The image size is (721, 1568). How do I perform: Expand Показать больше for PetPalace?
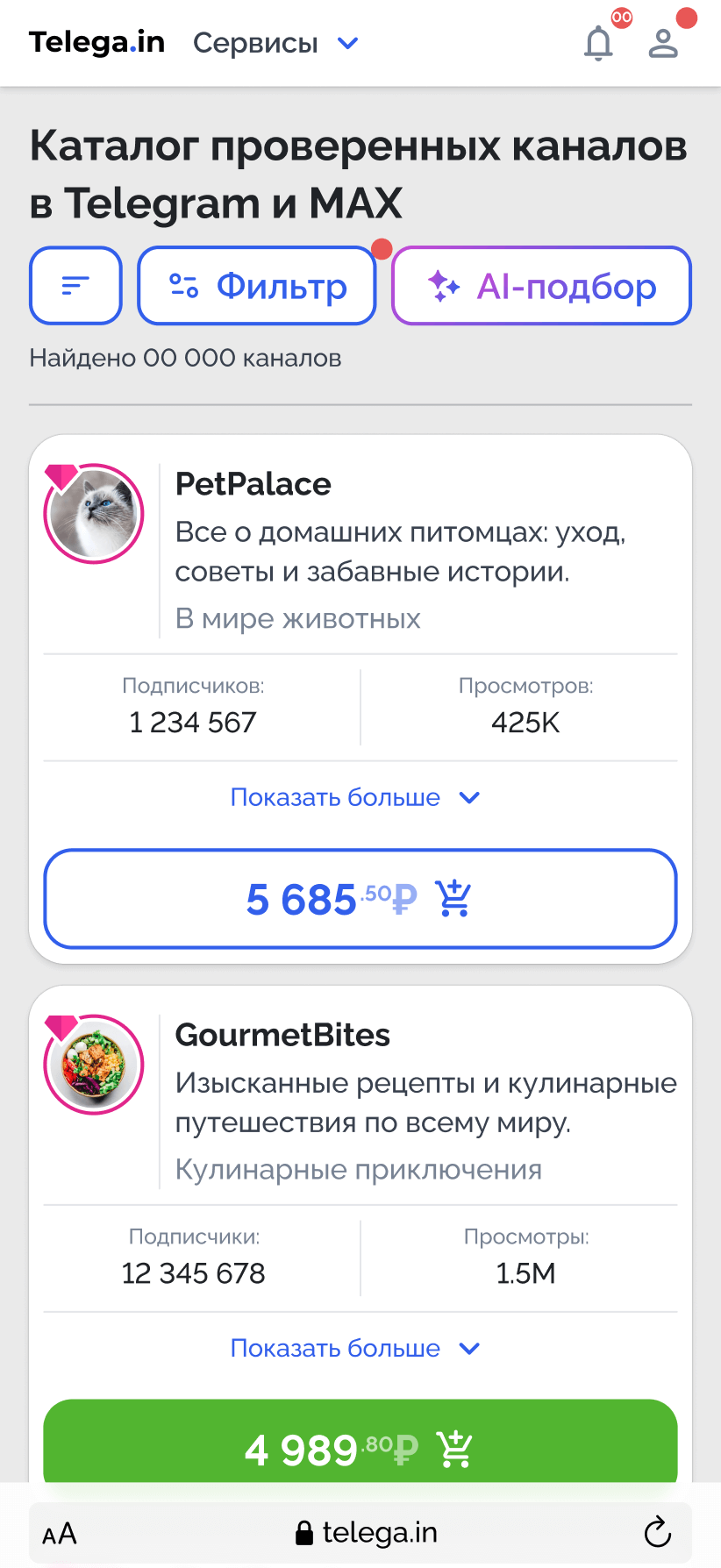point(354,797)
